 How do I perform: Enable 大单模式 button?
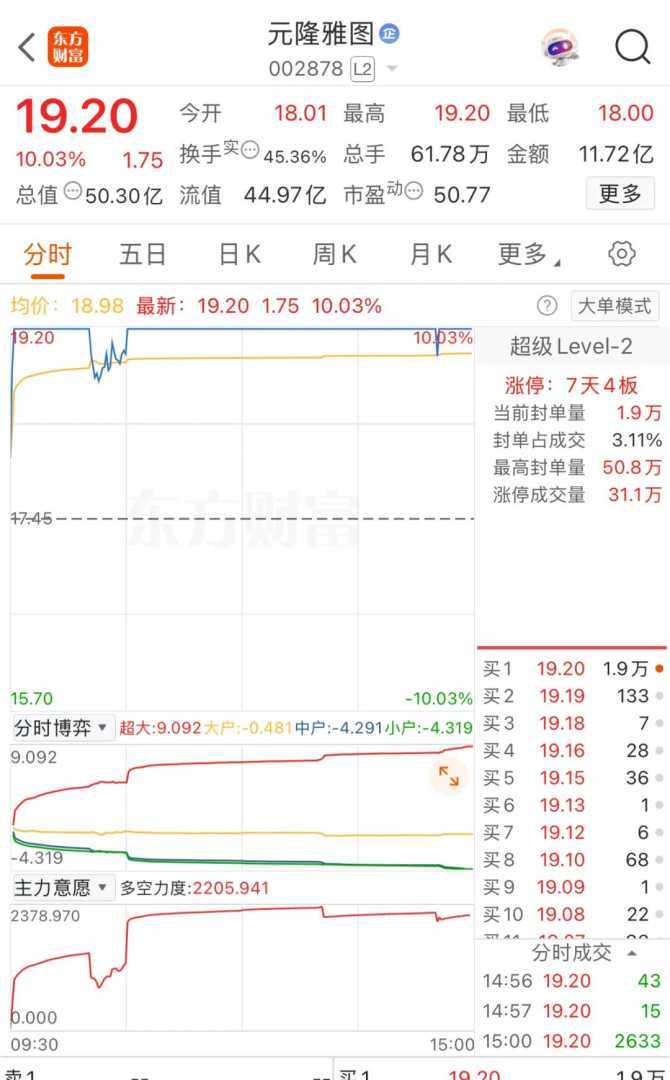click(615, 305)
